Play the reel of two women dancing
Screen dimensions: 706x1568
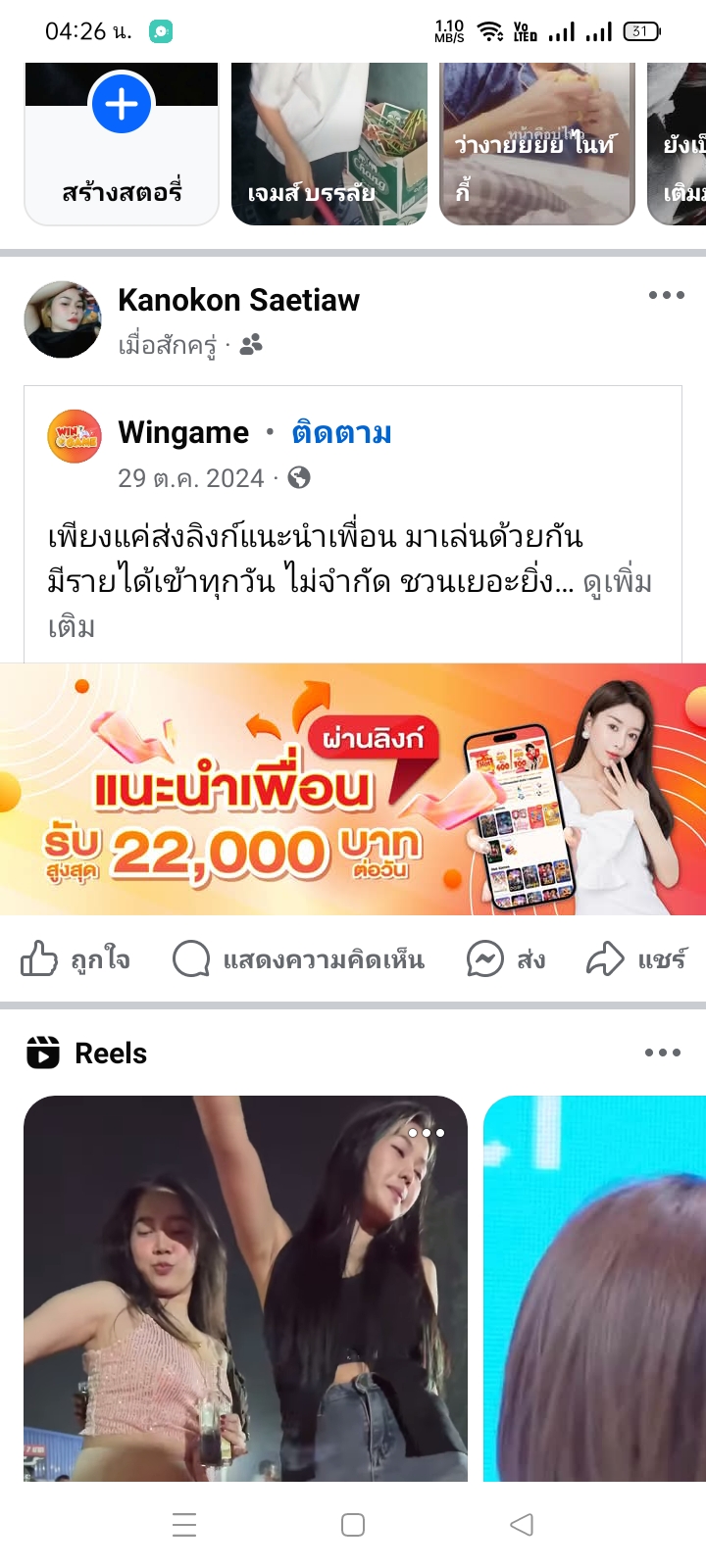pos(245,1288)
